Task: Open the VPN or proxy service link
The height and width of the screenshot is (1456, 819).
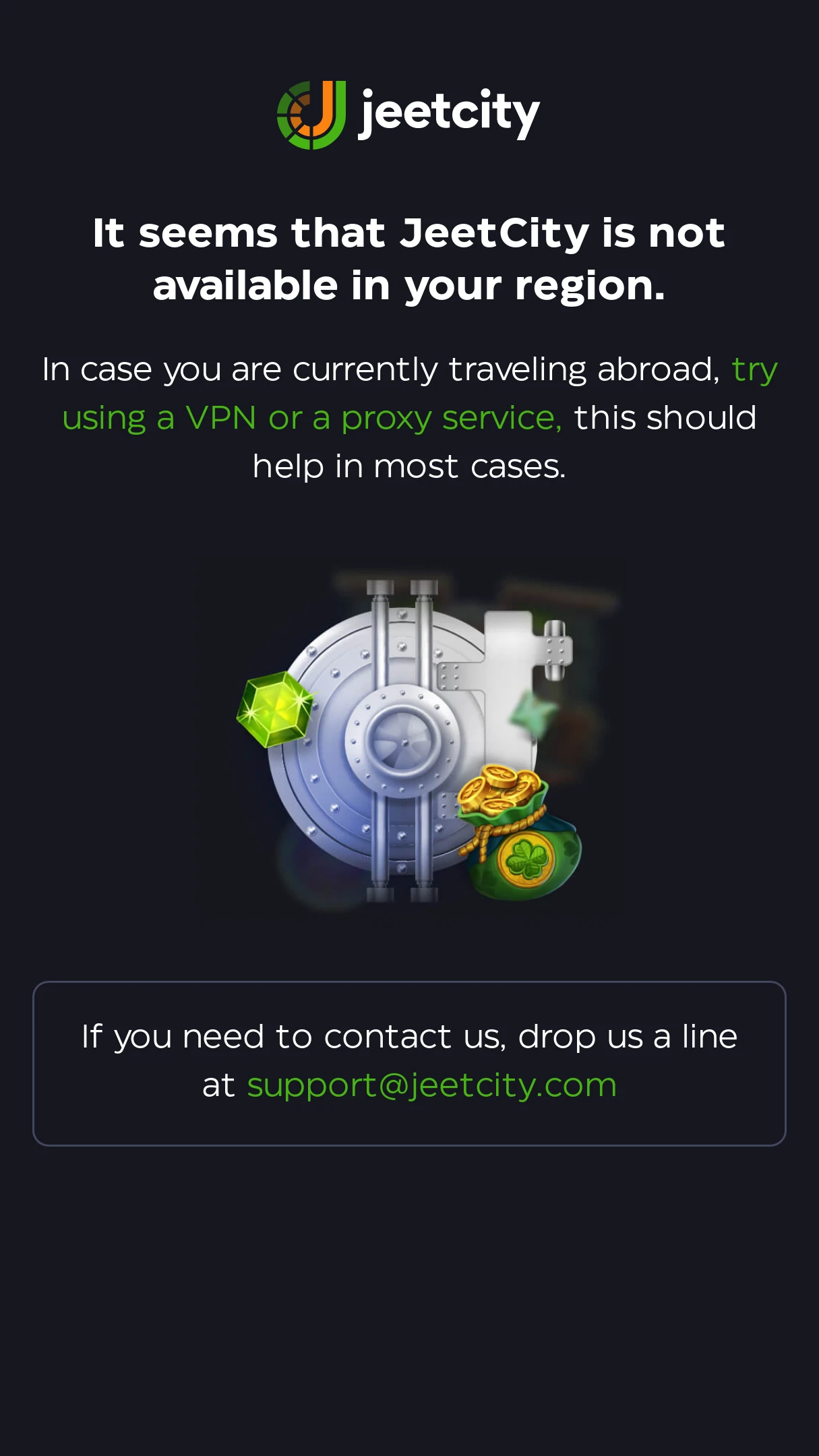Action: tap(311, 418)
